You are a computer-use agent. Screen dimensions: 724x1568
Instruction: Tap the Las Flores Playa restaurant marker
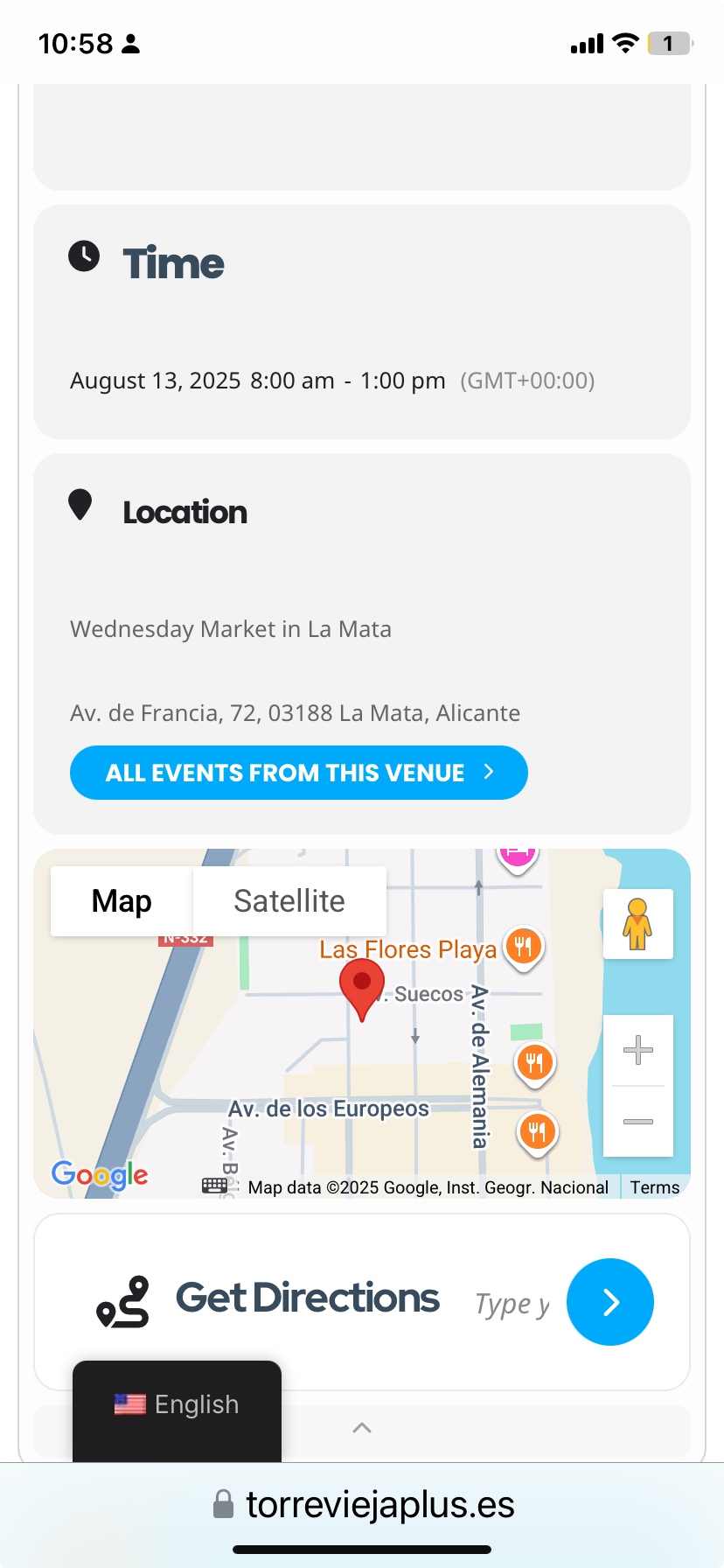(x=523, y=948)
